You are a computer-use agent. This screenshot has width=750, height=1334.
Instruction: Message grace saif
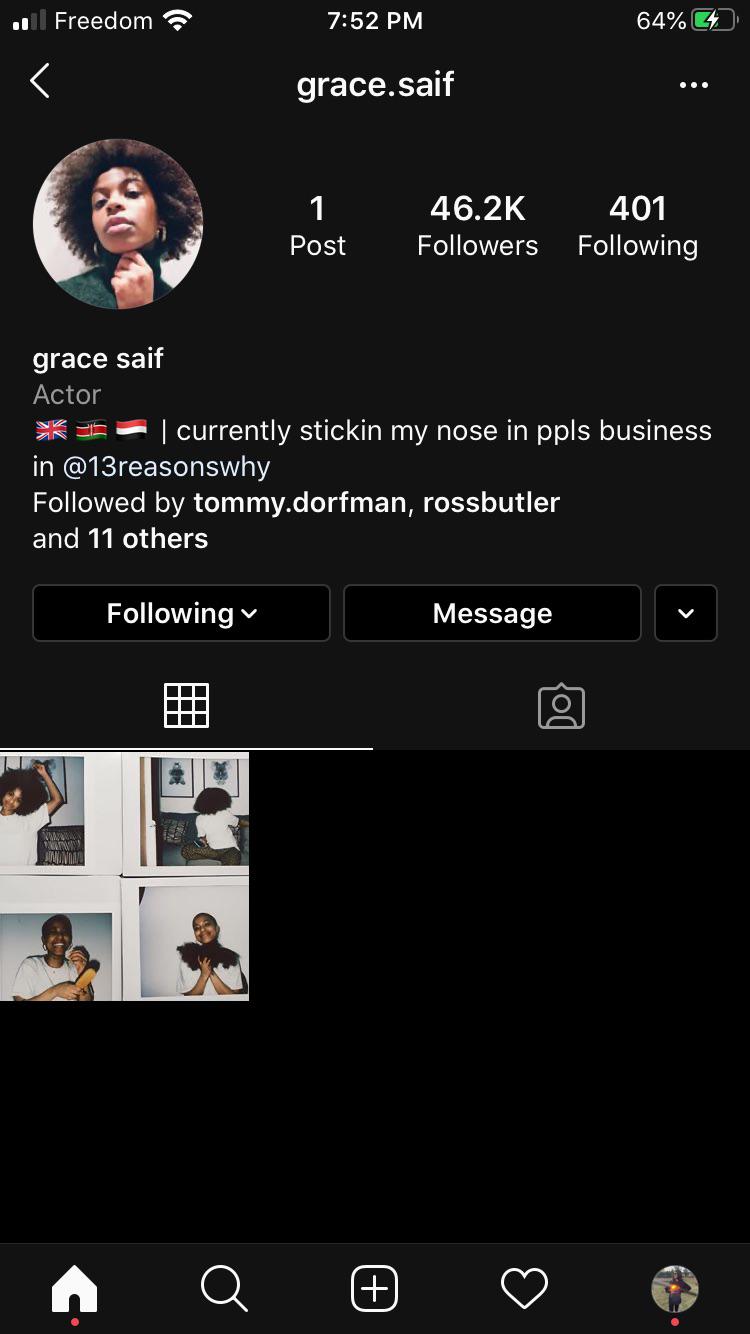pos(492,613)
